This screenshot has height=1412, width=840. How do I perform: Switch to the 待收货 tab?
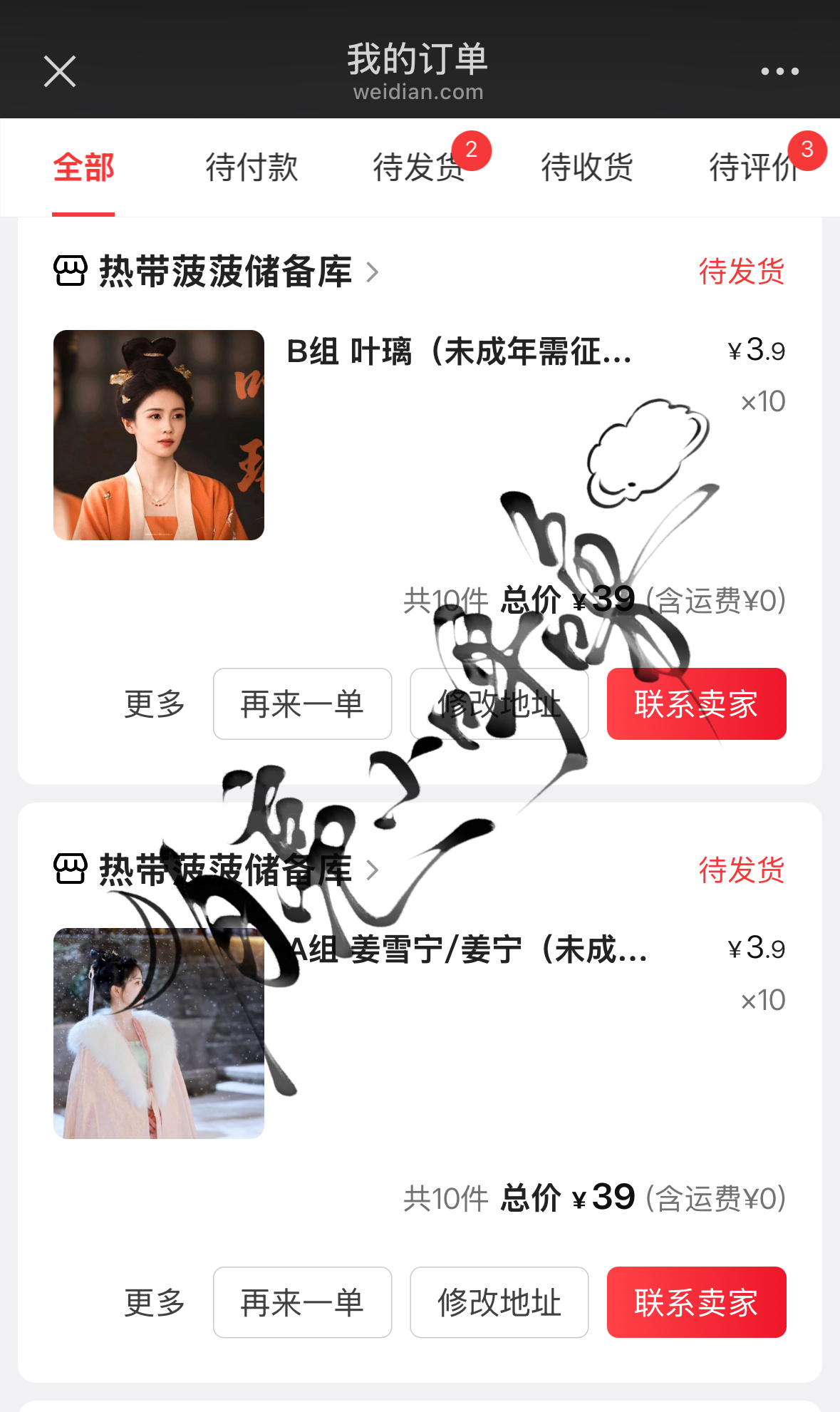[x=587, y=167]
